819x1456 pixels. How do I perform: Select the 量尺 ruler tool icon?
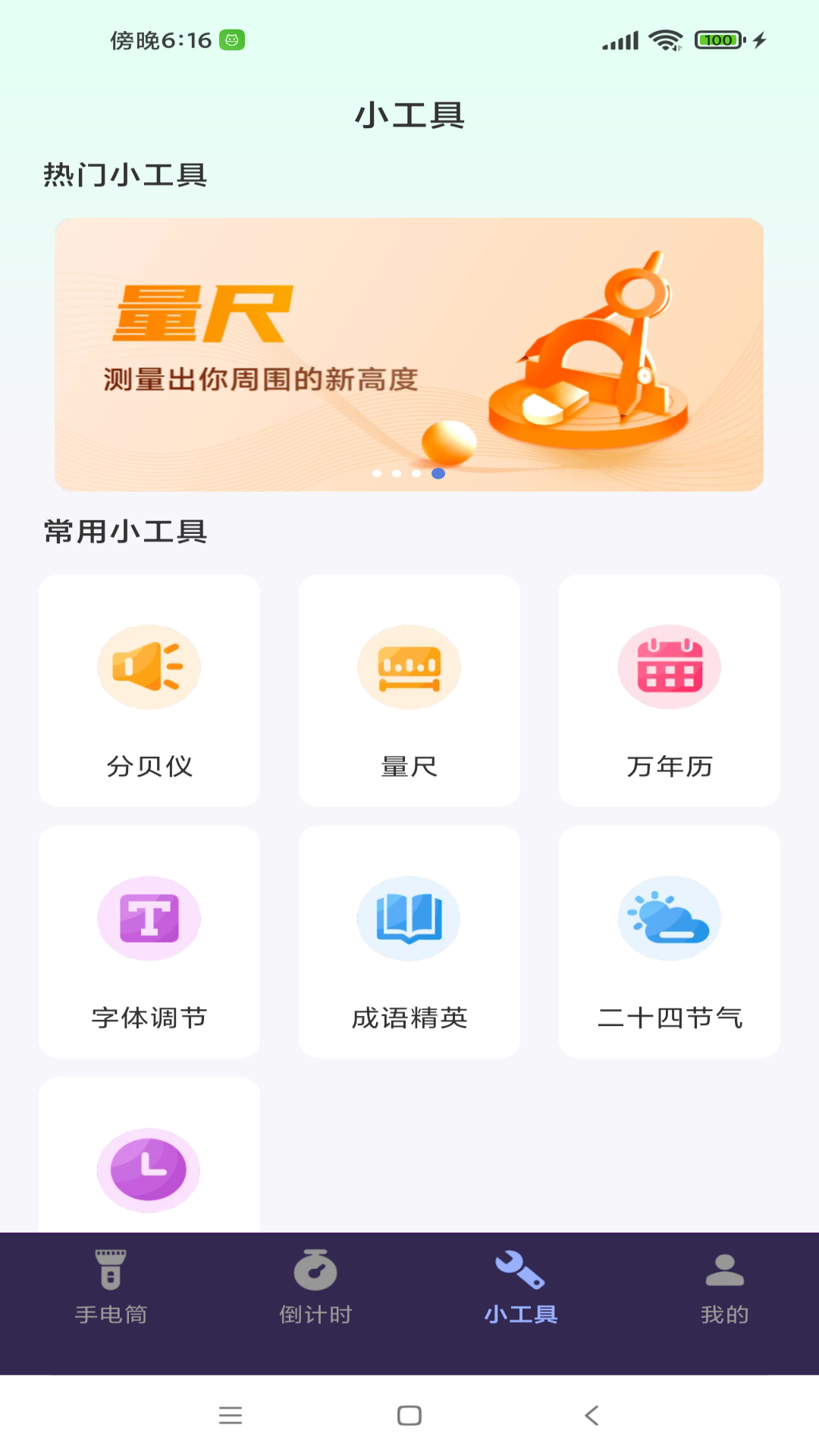pyautogui.click(x=409, y=667)
